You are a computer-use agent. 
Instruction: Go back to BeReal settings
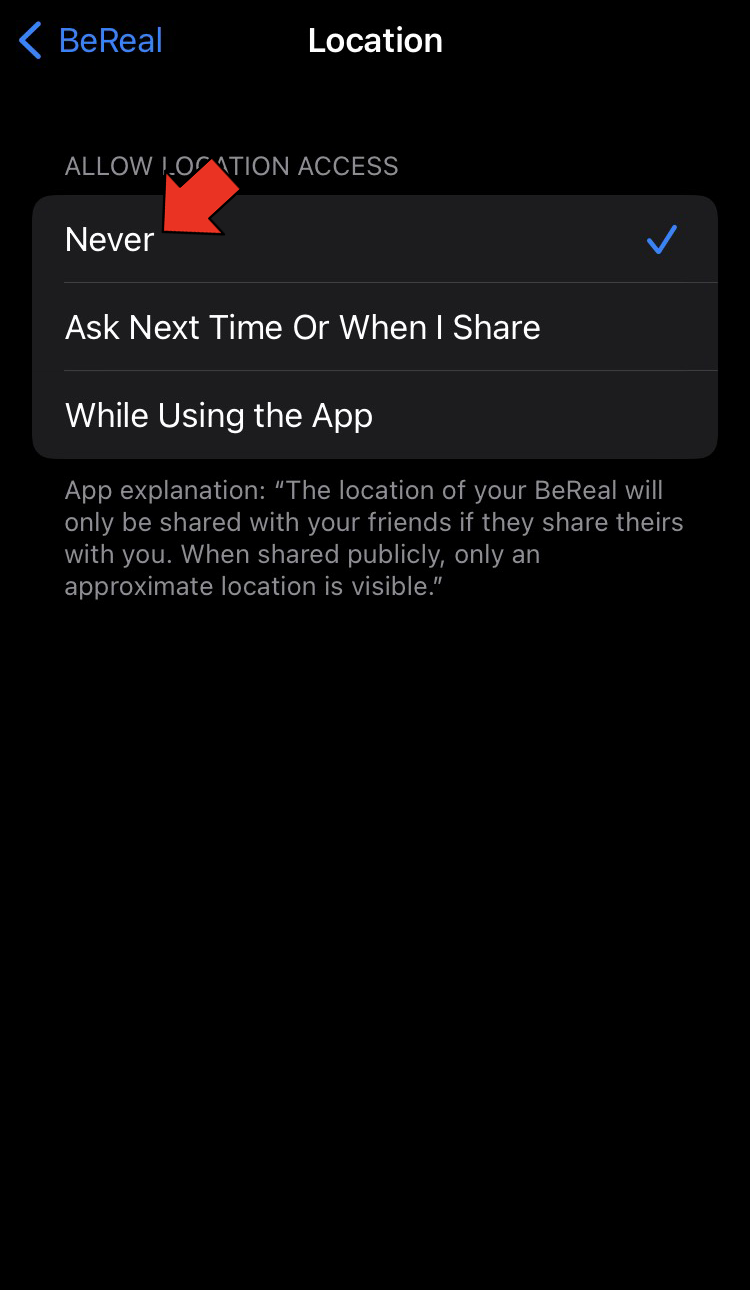pos(92,41)
